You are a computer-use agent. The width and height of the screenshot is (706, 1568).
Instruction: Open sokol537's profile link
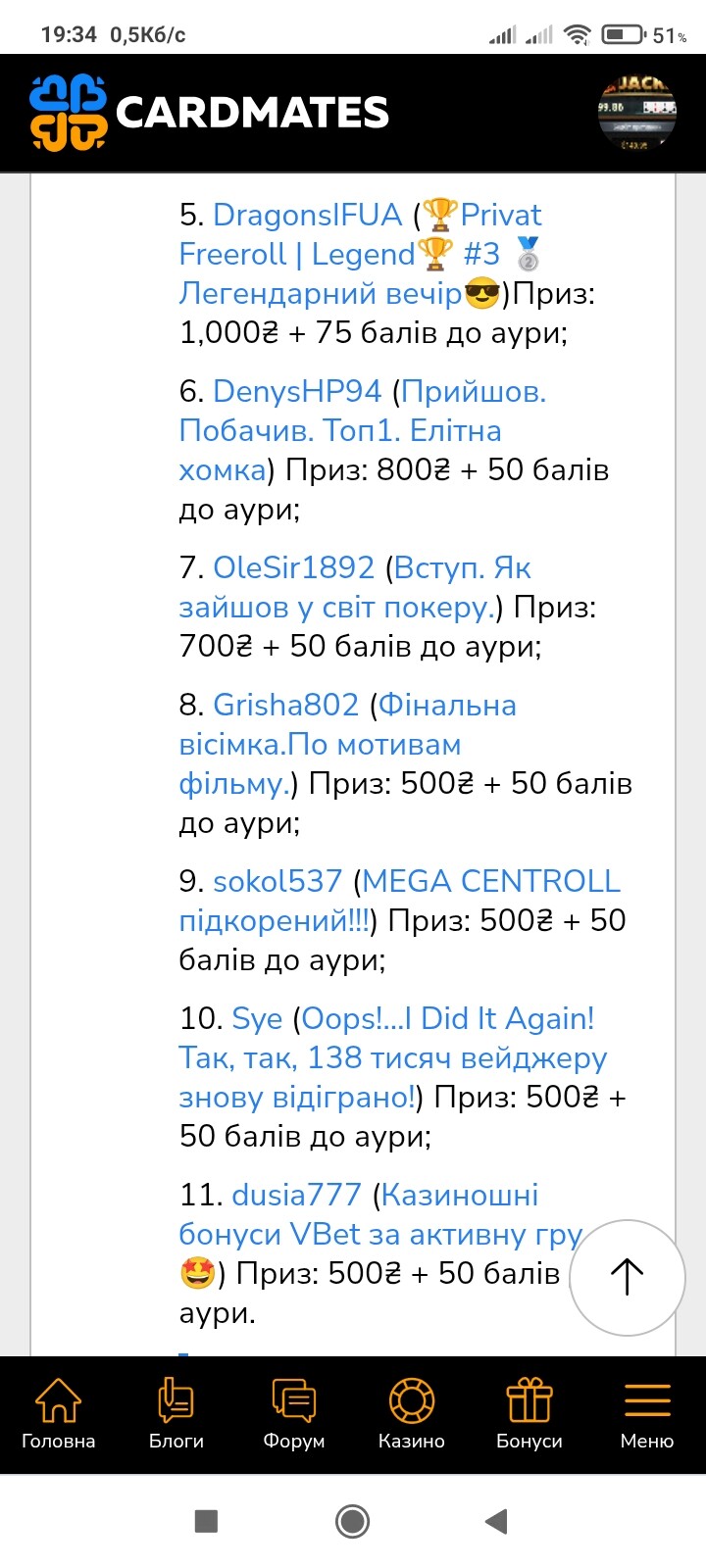[277, 881]
